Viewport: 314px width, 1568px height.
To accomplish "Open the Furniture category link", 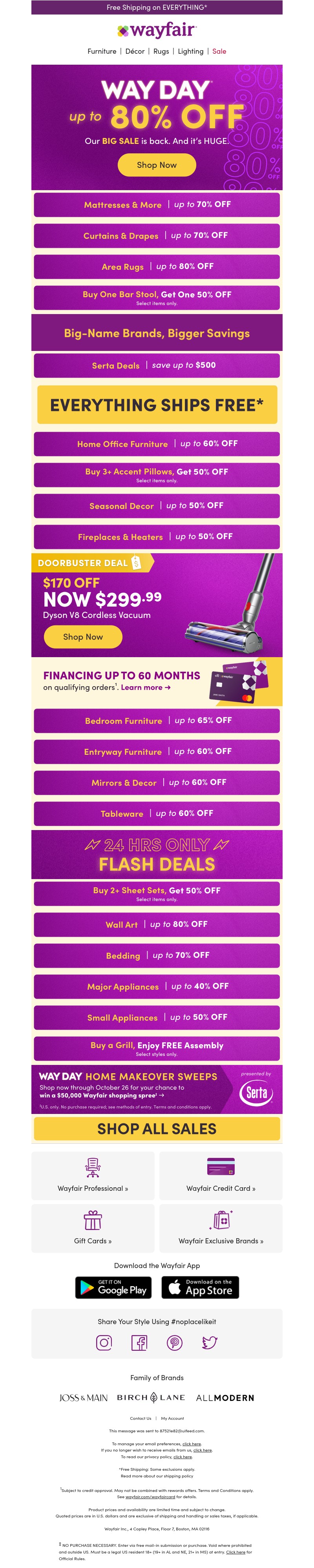I will [x=102, y=51].
